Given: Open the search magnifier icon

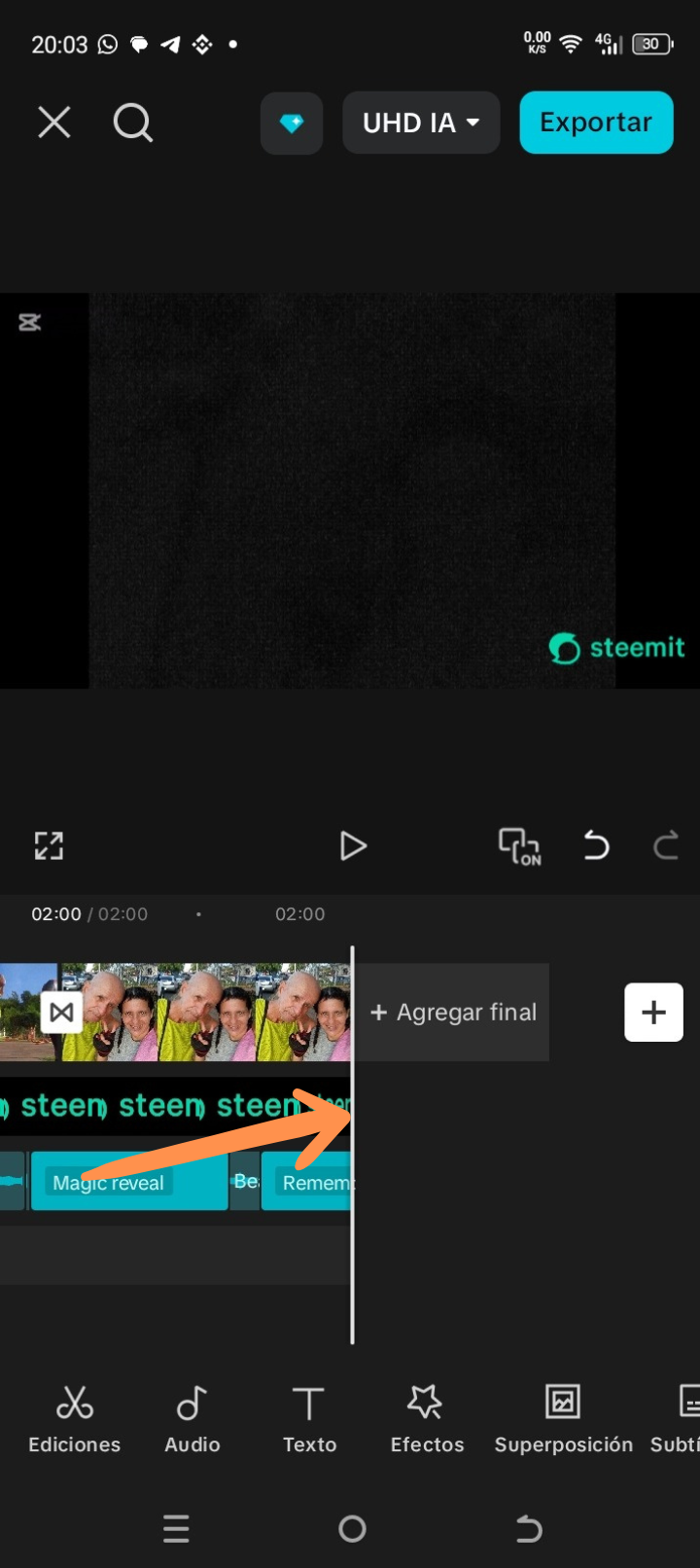Looking at the screenshot, I should 133,124.
